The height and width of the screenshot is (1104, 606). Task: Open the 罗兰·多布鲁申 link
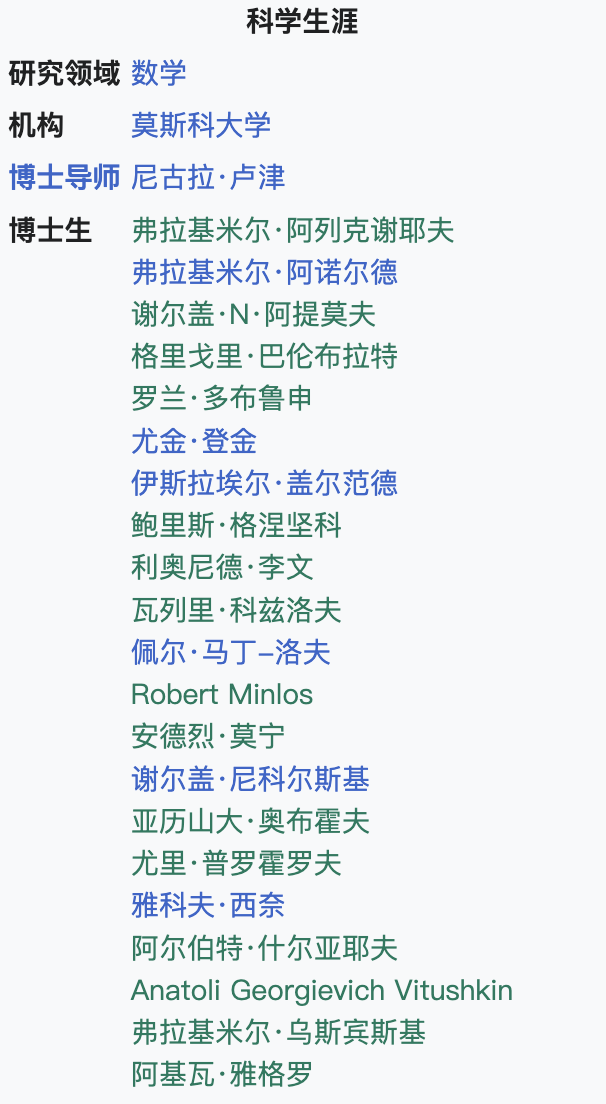tap(222, 398)
